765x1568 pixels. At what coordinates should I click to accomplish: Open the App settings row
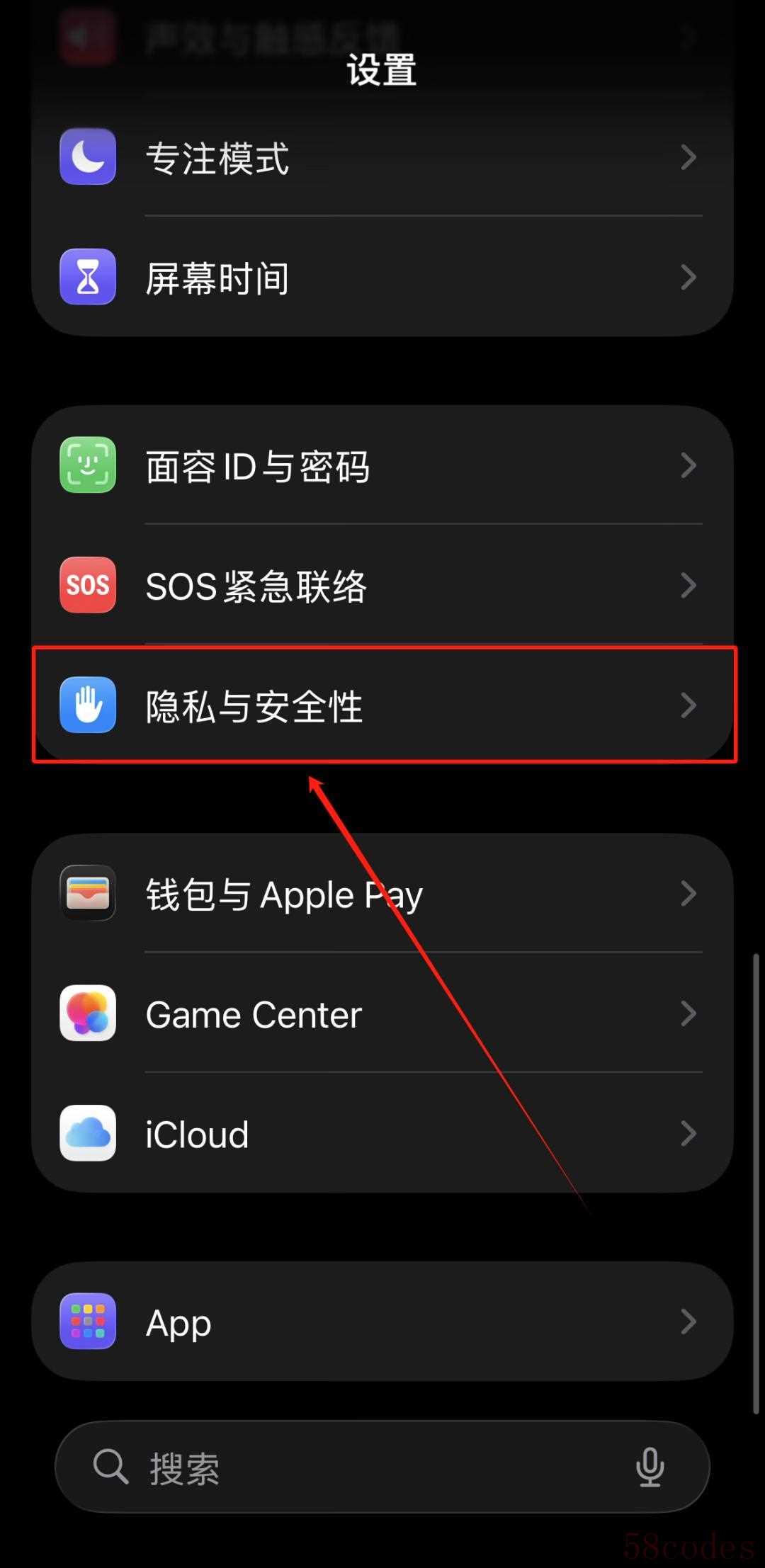(381, 1322)
